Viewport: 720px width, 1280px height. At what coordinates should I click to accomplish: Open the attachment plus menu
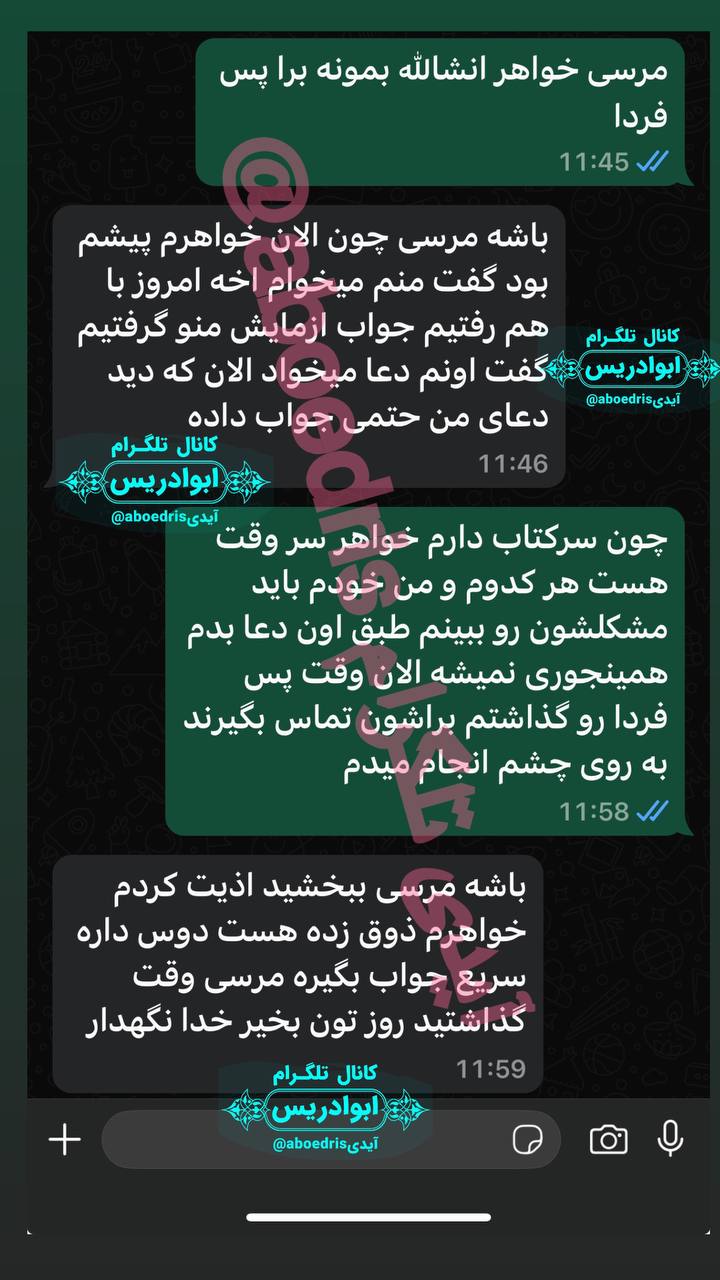tap(64, 1139)
